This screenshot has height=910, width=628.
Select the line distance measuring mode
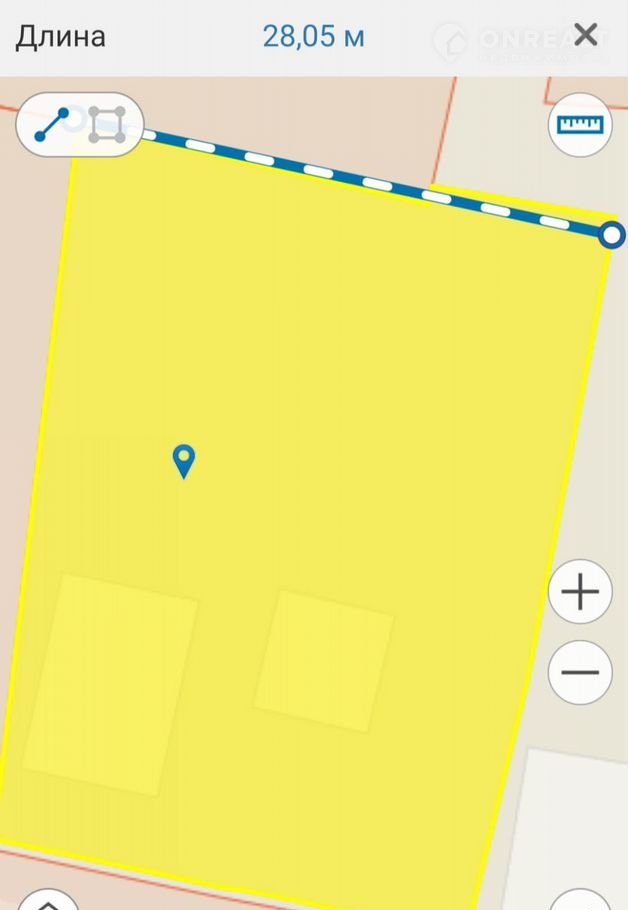tap(52, 125)
